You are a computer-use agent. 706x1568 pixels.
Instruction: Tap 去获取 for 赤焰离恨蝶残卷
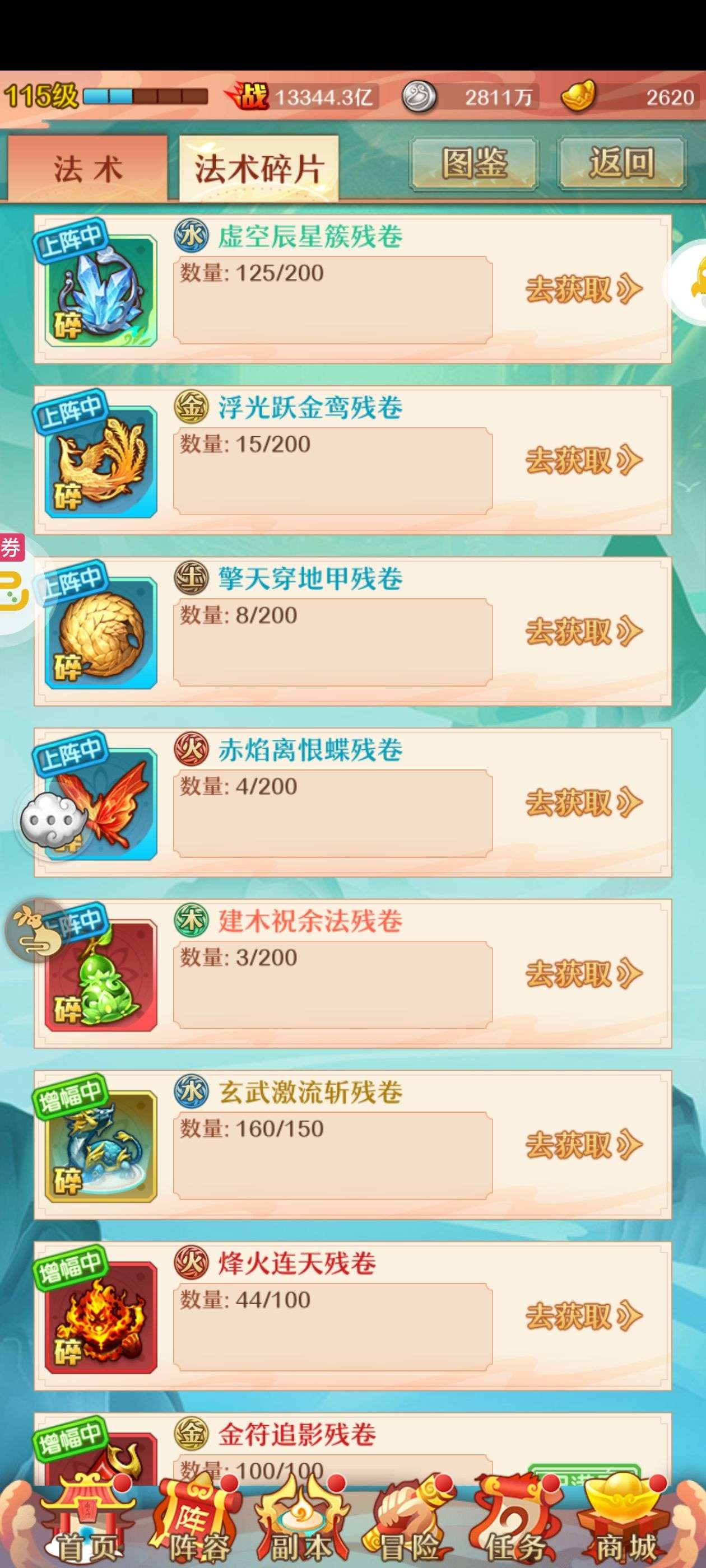point(583,802)
